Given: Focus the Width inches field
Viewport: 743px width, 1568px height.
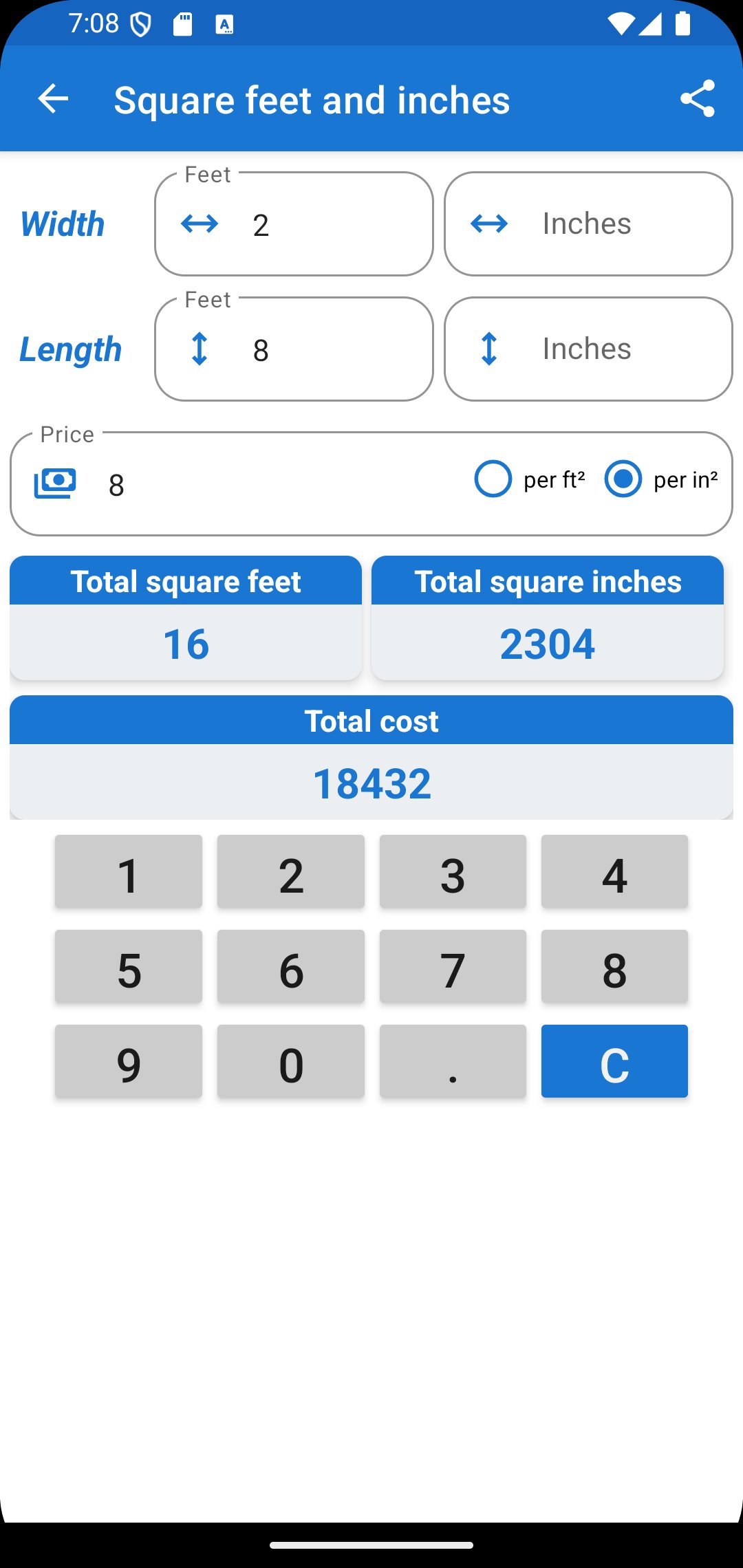Looking at the screenshot, I should click(x=588, y=224).
